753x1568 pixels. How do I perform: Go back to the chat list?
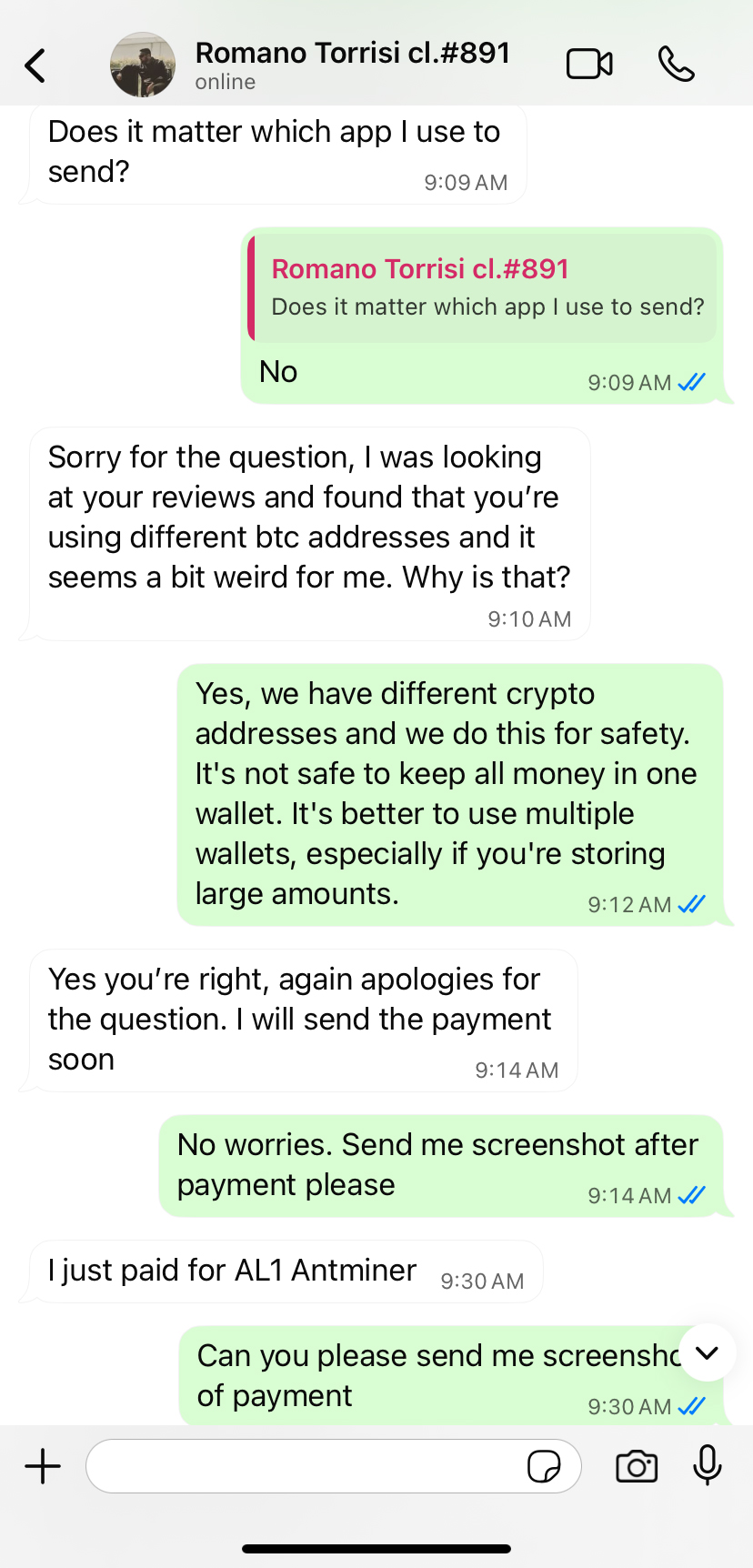coord(35,65)
